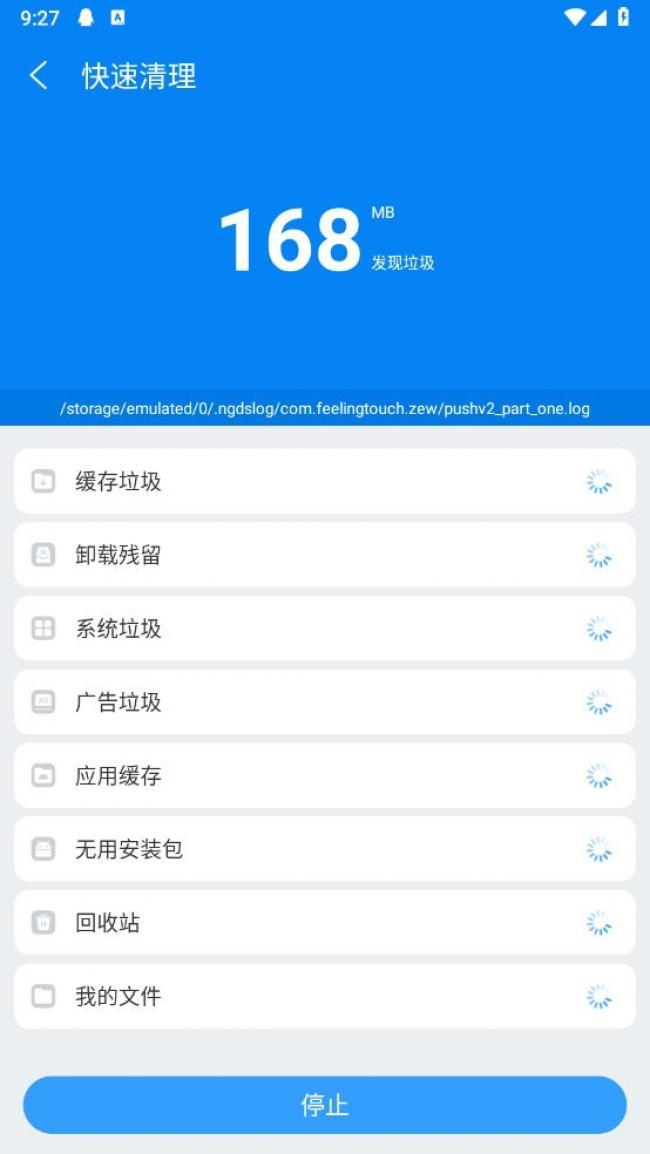
Task: Select the 无用安装包 row
Action: coord(324,850)
